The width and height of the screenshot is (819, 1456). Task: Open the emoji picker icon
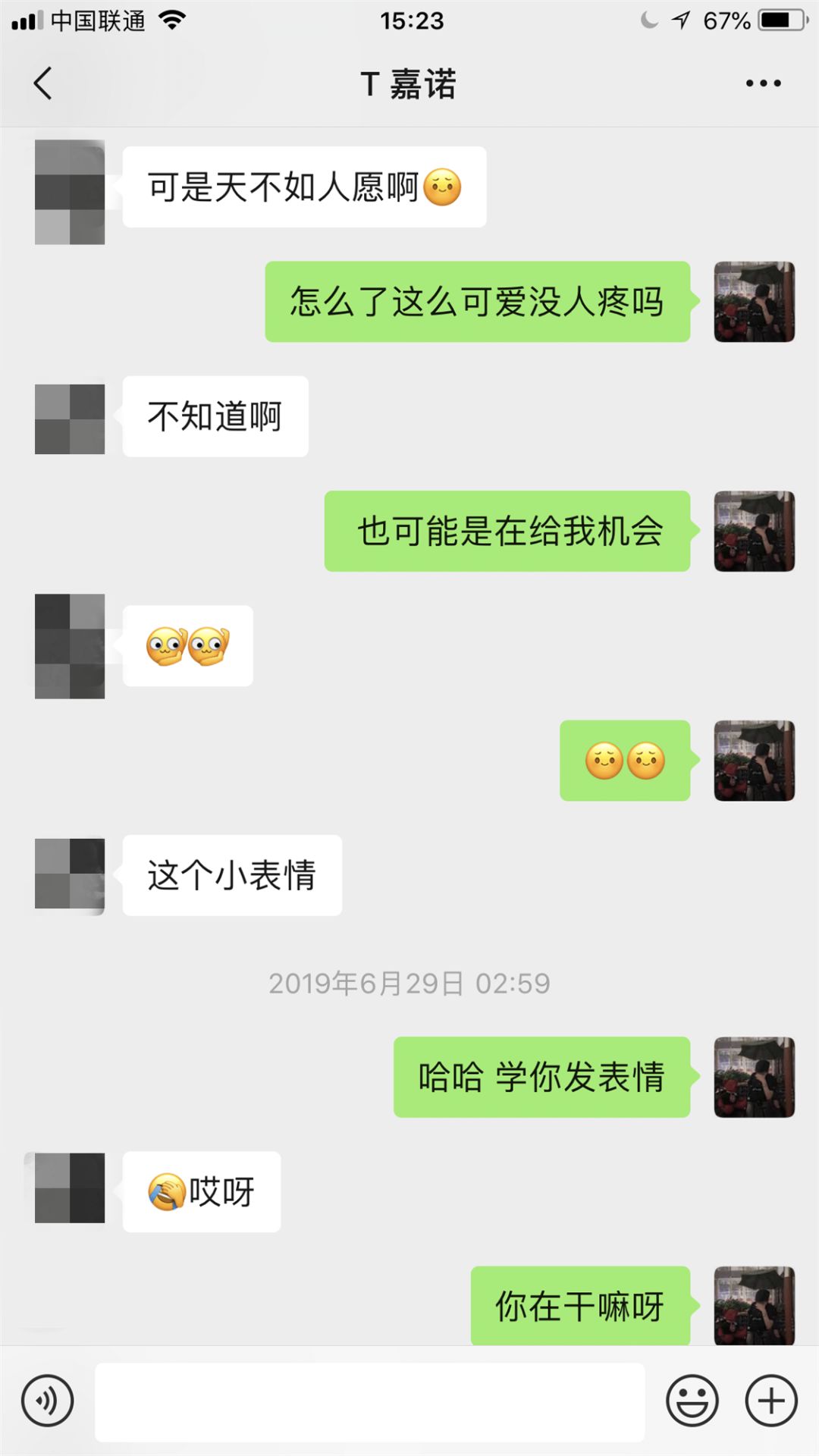[x=695, y=1401]
